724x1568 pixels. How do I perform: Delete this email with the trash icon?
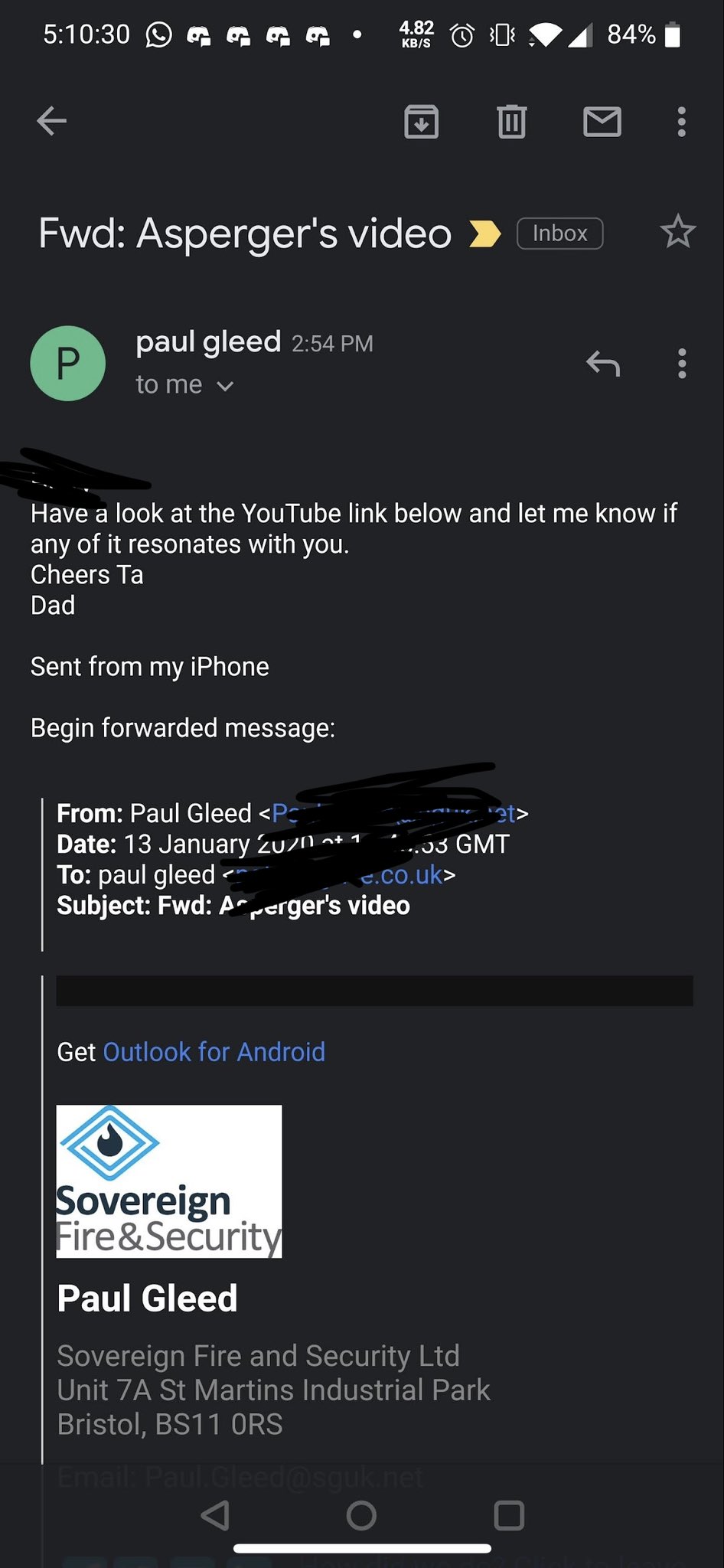511,122
